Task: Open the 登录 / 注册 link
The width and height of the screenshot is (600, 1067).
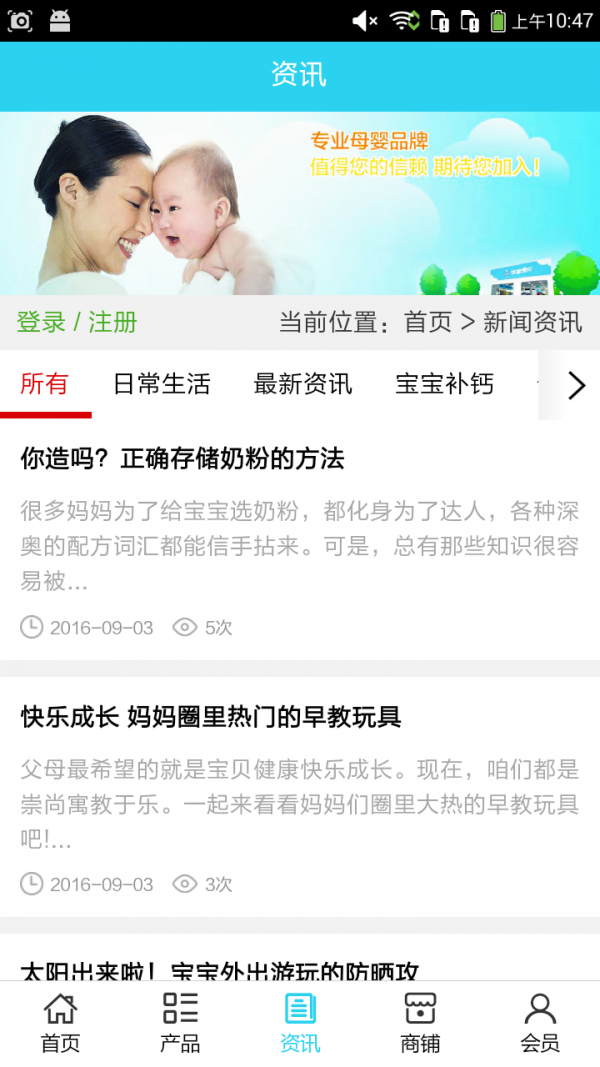Action: pos(77,322)
